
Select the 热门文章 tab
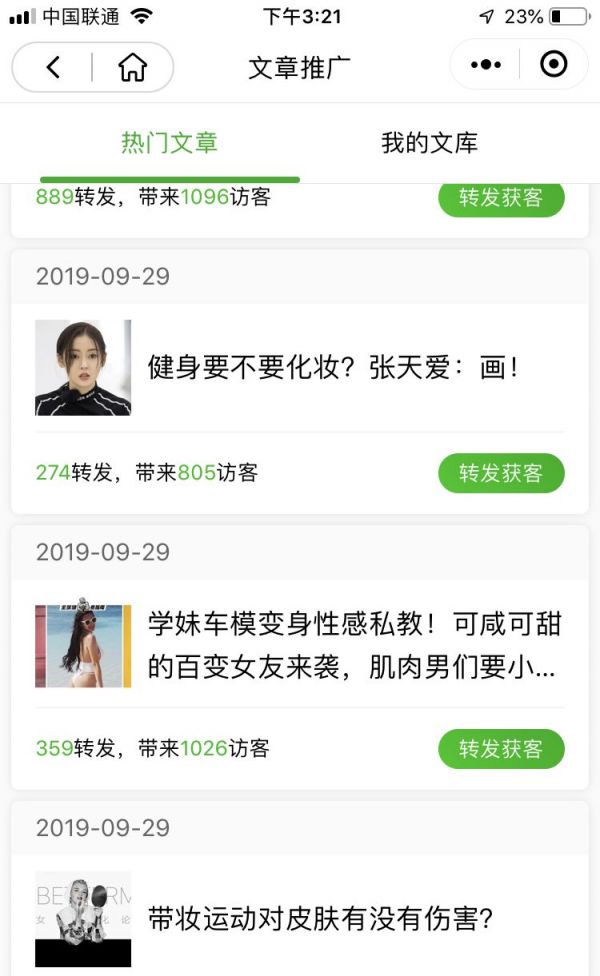pos(169,143)
